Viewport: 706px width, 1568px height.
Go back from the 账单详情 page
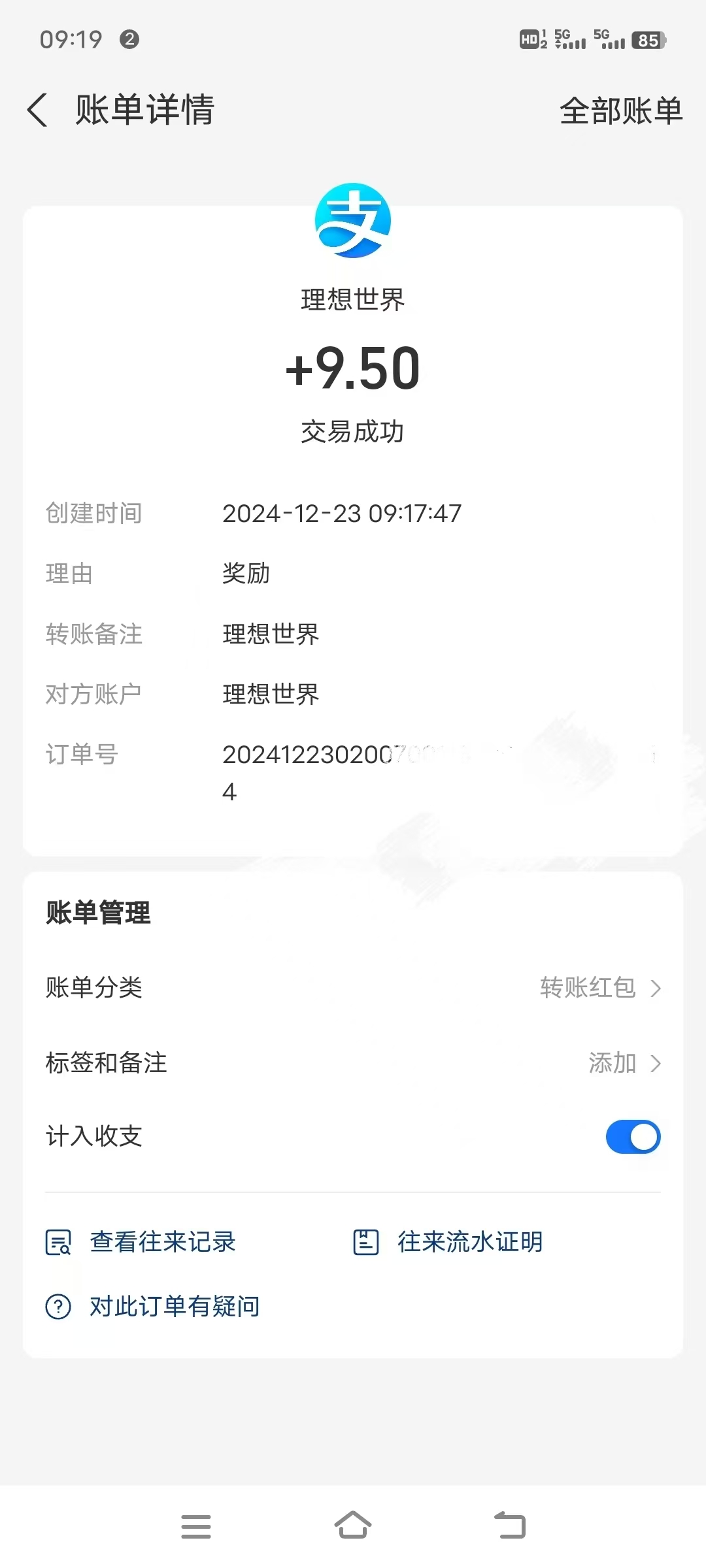point(37,110)
